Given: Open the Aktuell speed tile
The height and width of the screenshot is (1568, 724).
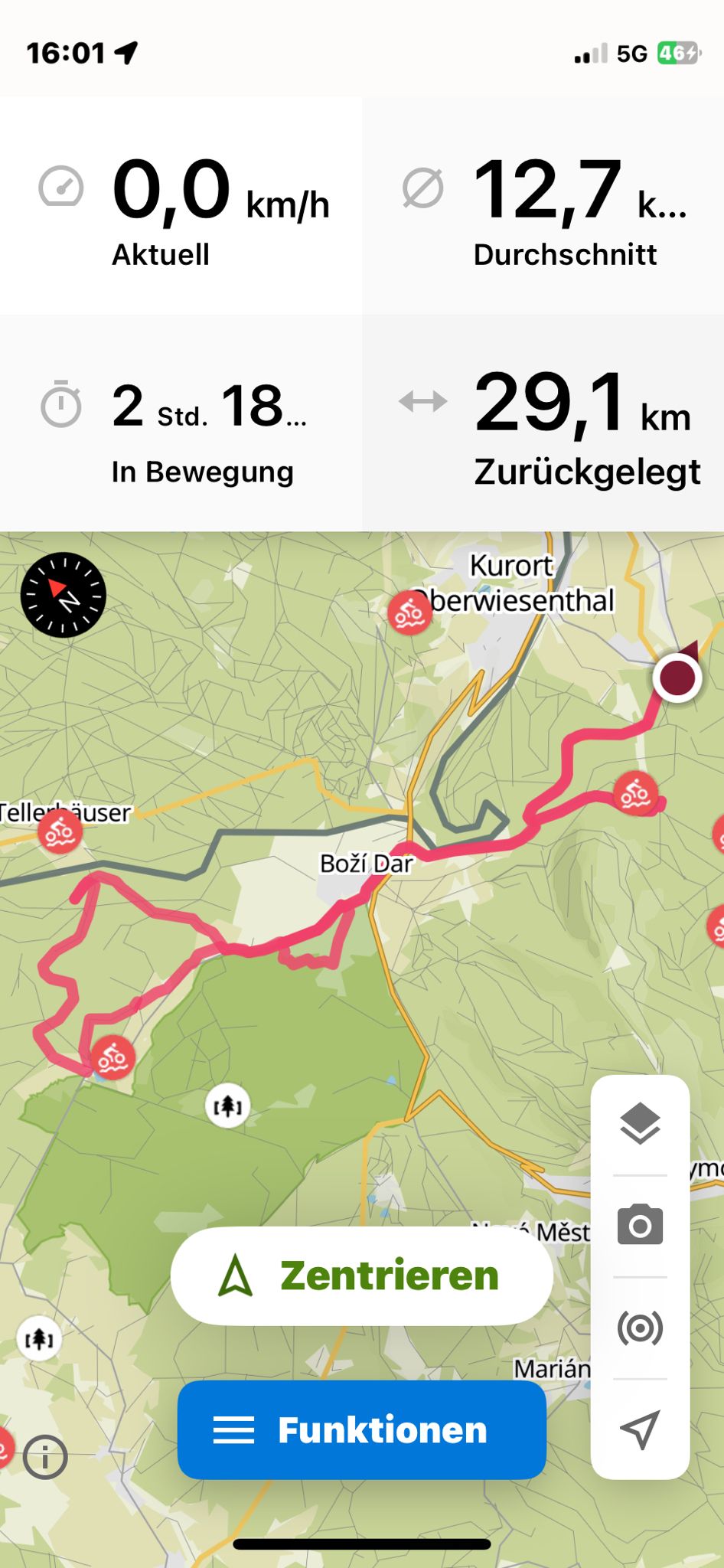Looking at the screenshot, I should click(181, 205).
